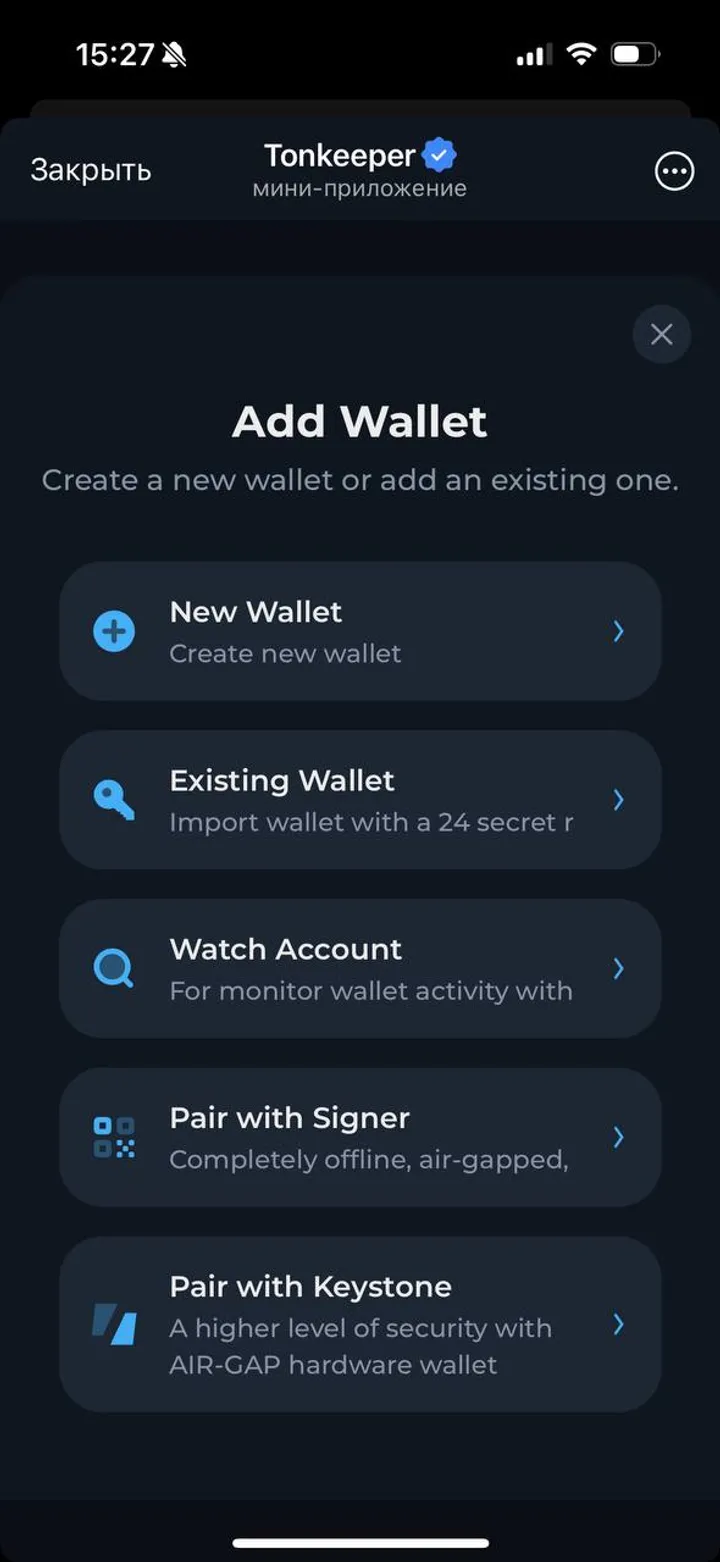The height and width of the screenshot is (1562, 720).
Task: Expand New Wallet with its chevron
Action: click(x=618, y=630)
